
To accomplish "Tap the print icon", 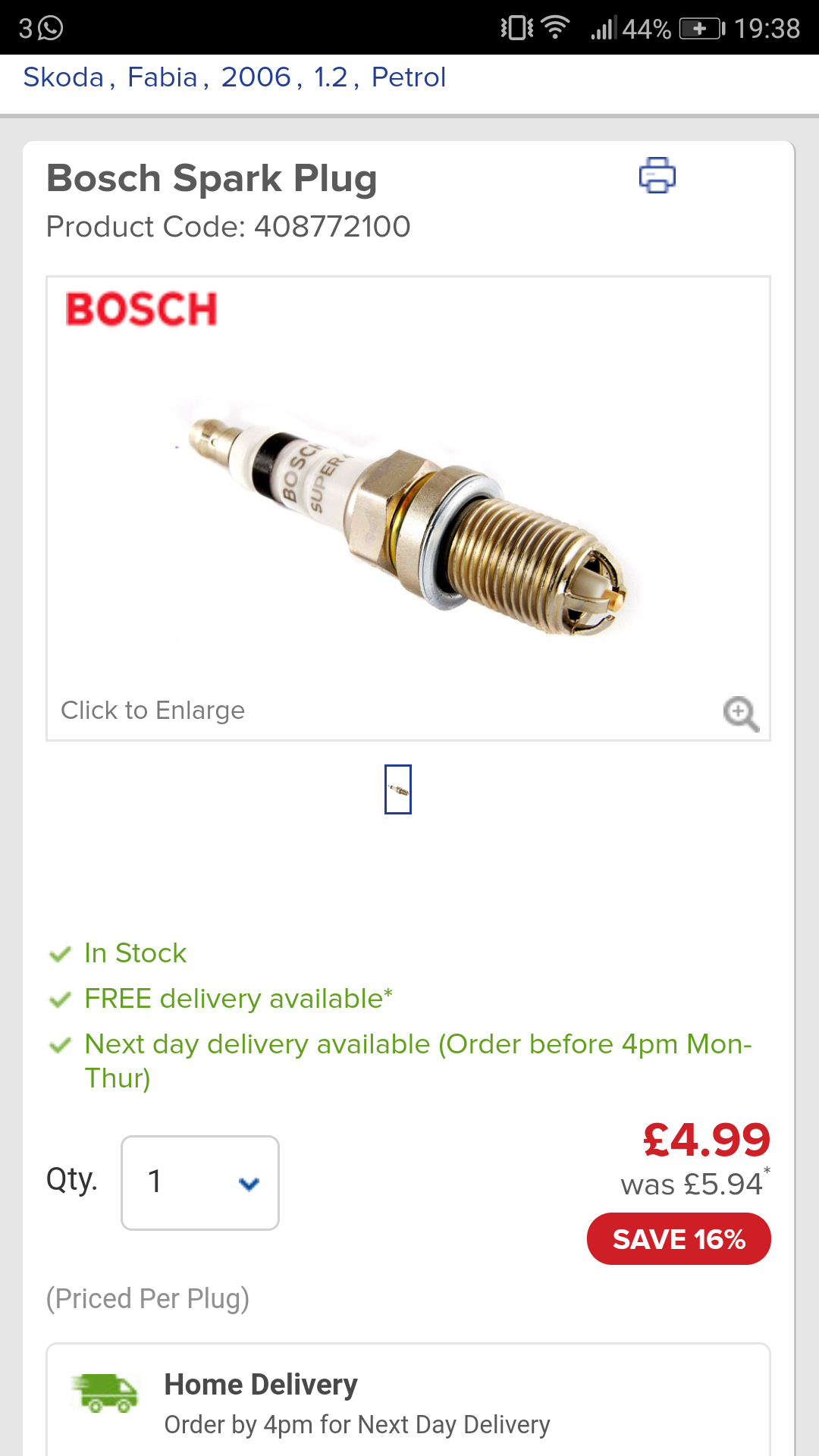I will [x=657, y=175].
